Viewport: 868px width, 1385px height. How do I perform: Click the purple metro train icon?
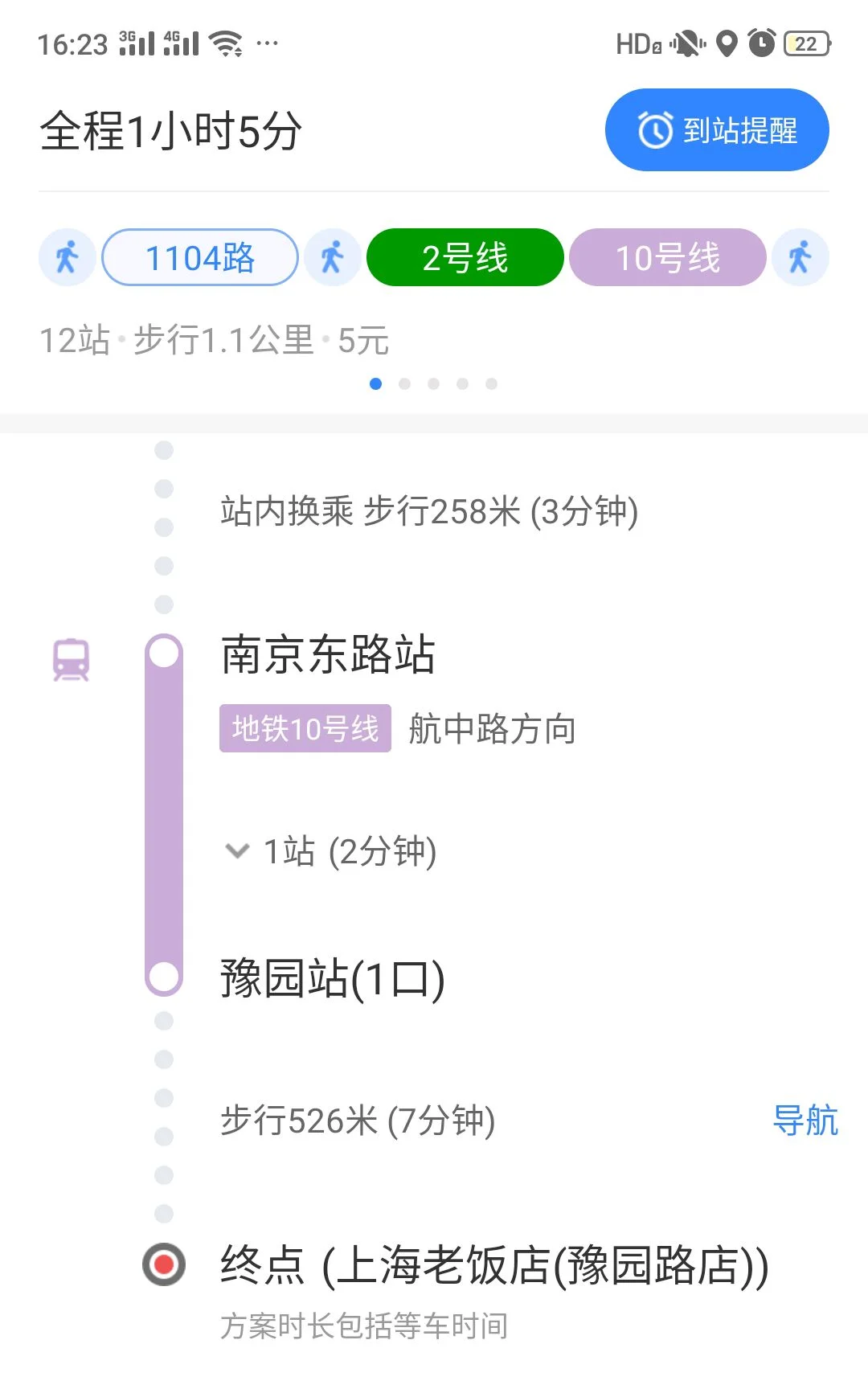(71, 658)
